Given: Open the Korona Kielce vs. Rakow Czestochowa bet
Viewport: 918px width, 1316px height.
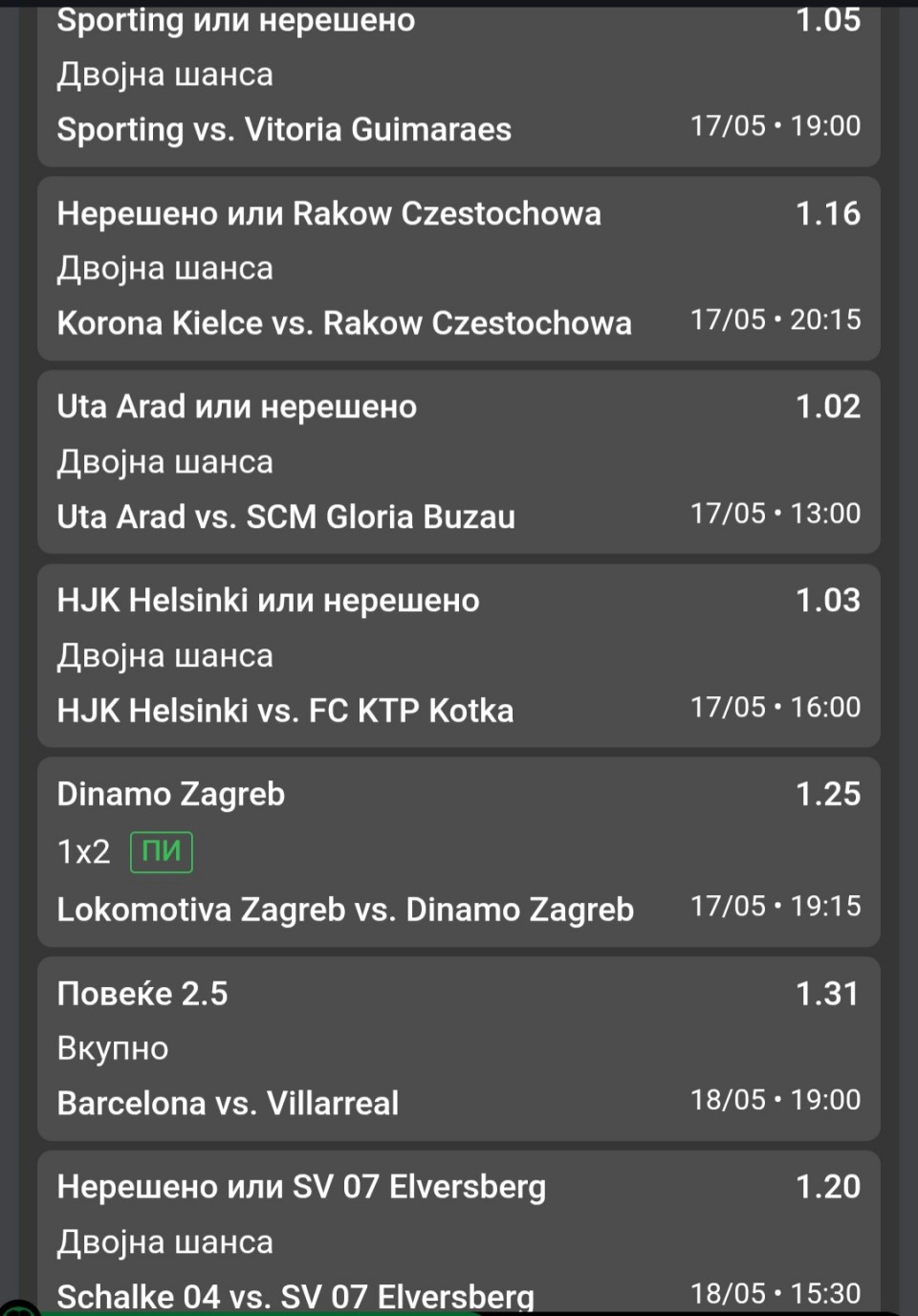Looking at the screenshot, I should [x=459, y=269].
